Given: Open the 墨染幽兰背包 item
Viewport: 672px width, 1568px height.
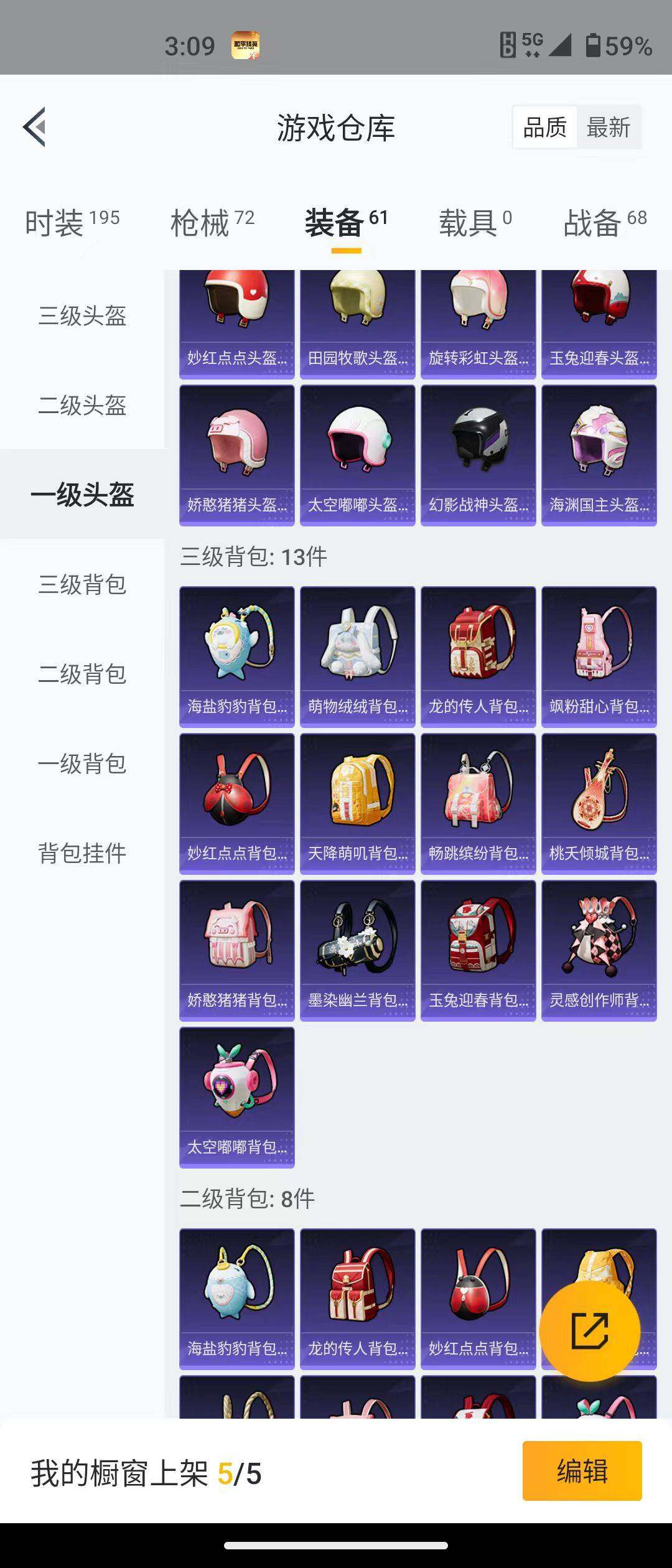Looking at the screenshot, I should pos(357,950).
